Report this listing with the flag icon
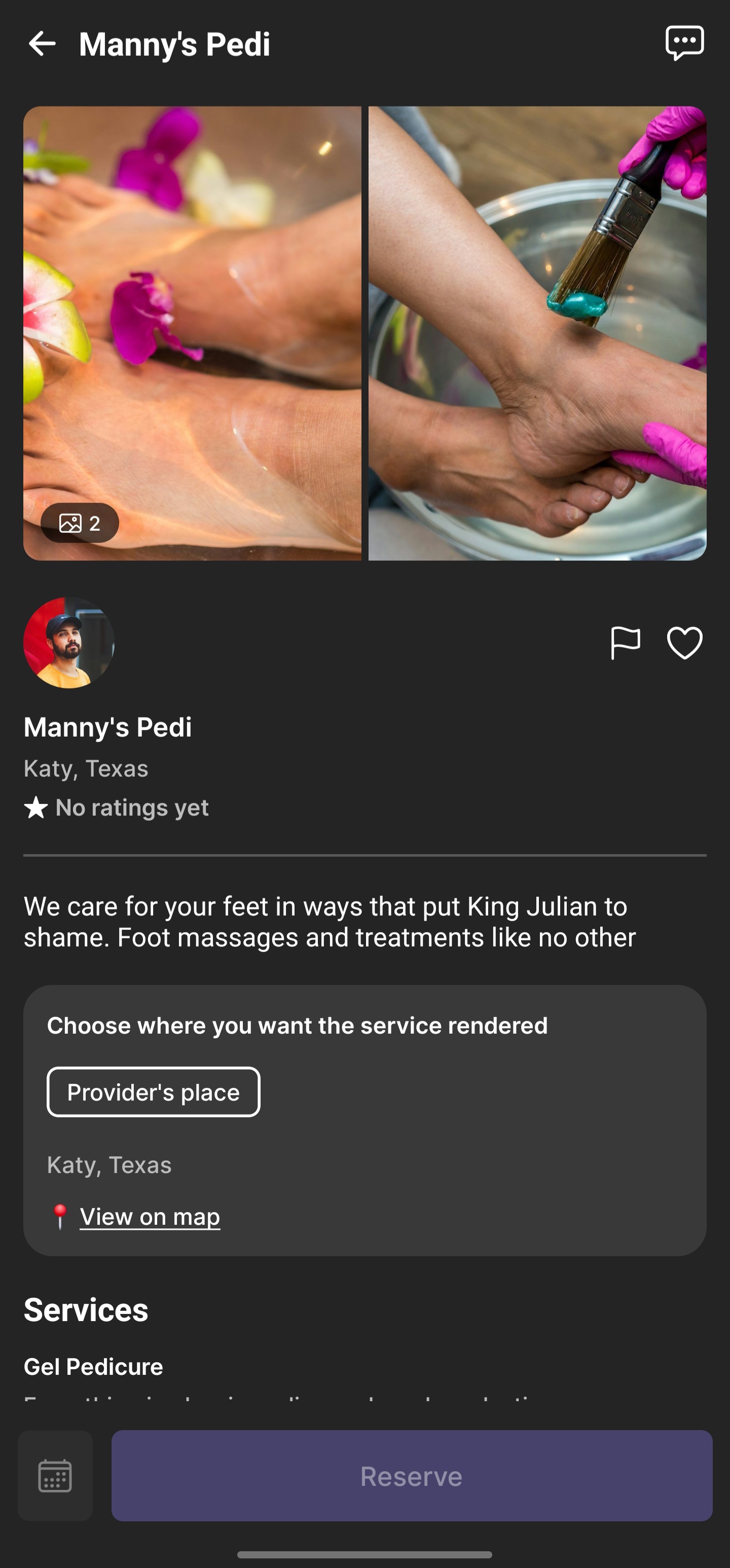Screen dimensions: 730x1568 [625, 643]
